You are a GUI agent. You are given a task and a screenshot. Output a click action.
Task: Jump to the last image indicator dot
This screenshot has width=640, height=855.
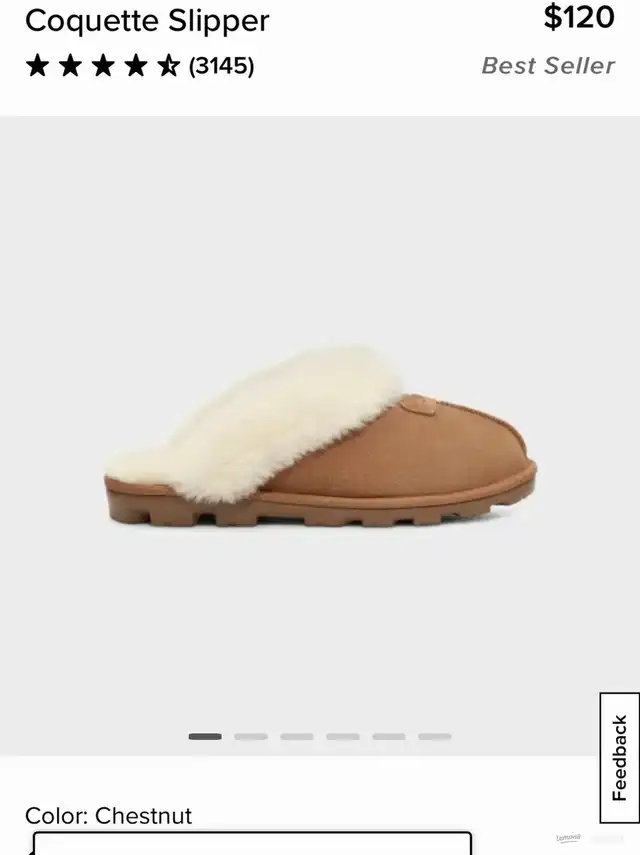click(x=435, y=736)
